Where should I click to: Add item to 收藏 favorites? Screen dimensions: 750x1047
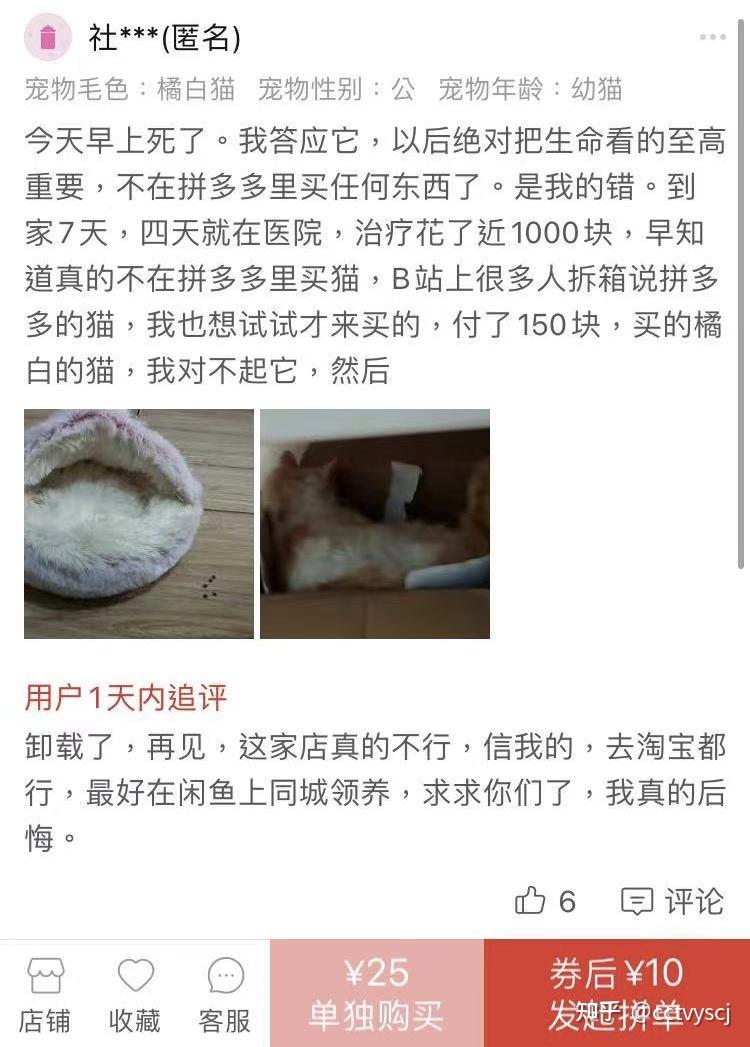click(x=135, y=994)
